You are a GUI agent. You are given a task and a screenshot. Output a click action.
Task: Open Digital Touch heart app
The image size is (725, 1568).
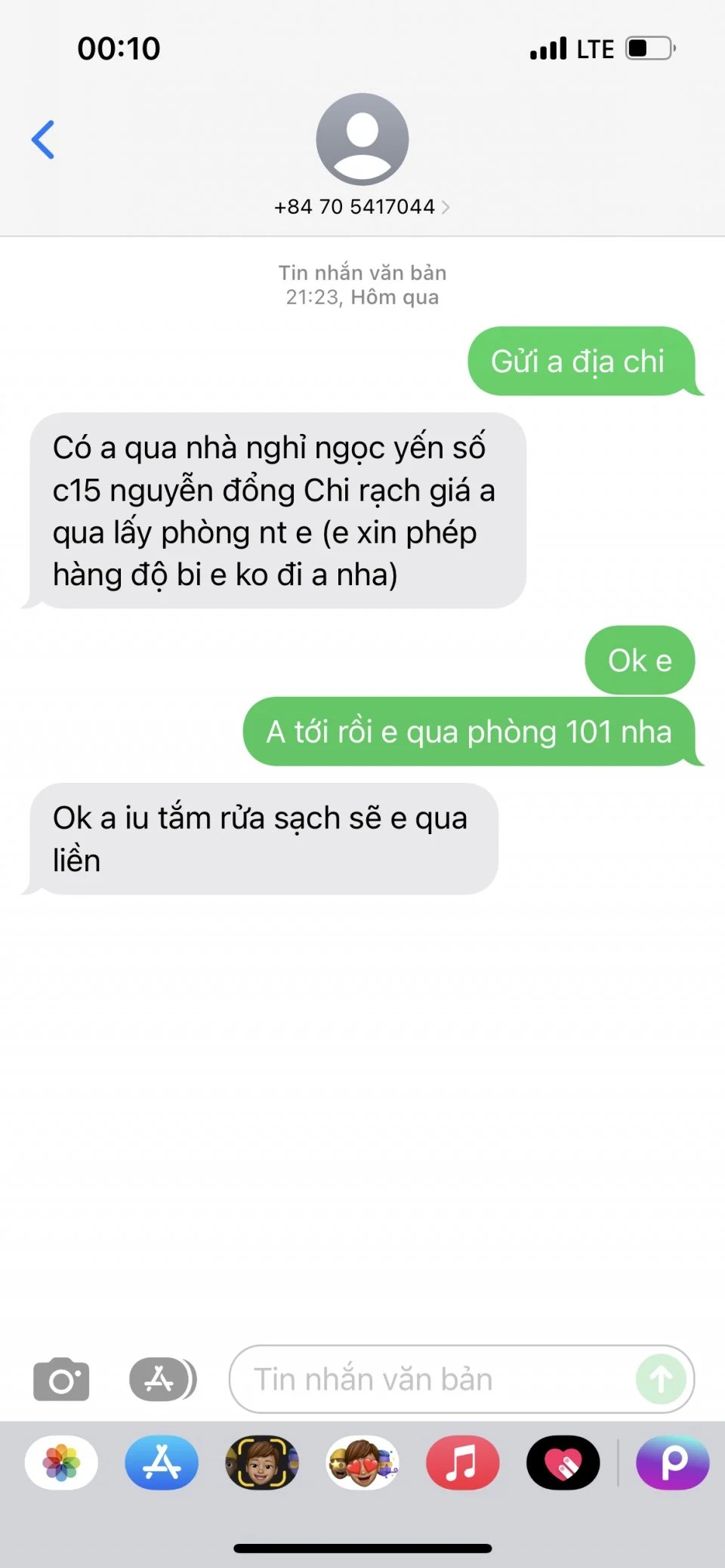(563, 1463)
